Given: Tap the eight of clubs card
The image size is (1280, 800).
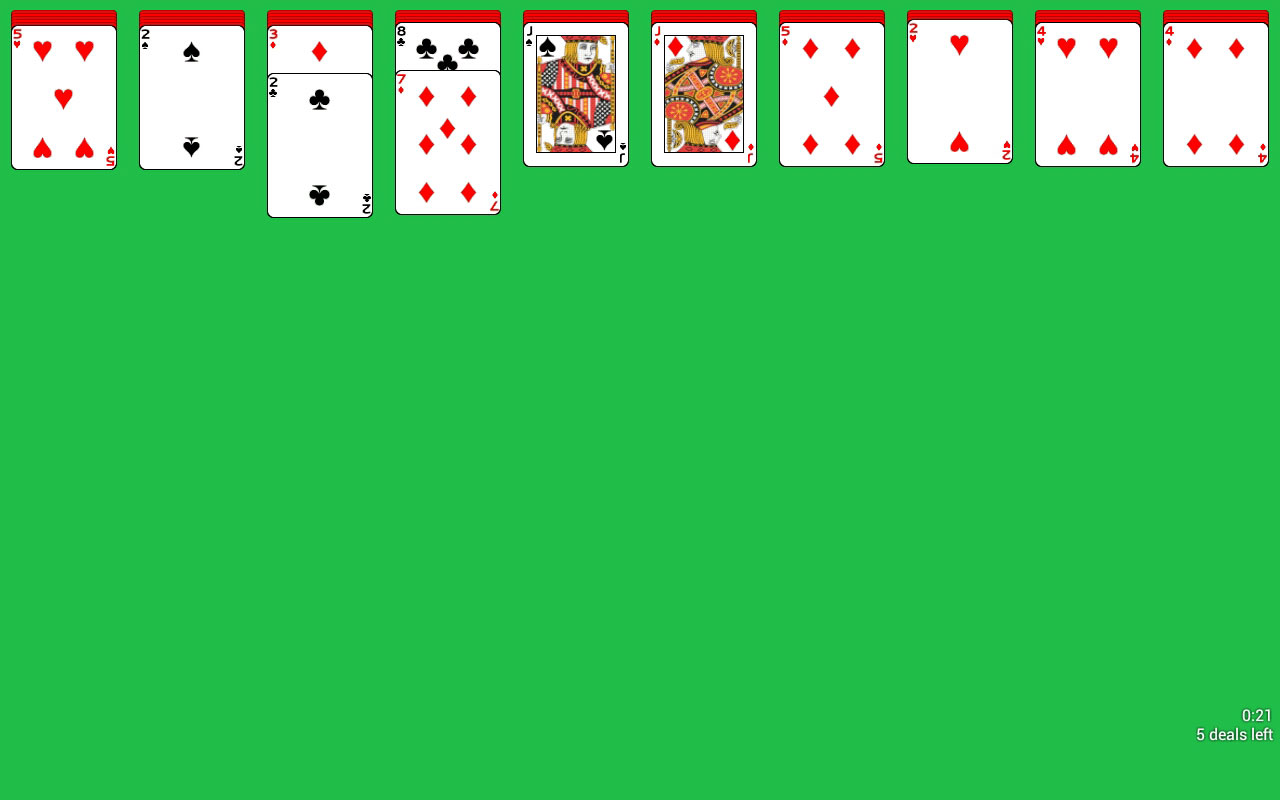Looking at the screenshot, I should pyautogui.click(x=448, y=46).
